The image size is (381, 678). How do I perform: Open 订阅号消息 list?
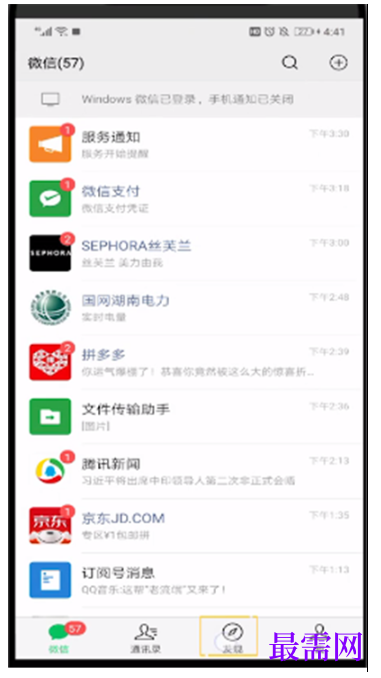pyautogui.click(x=189, y=580)
